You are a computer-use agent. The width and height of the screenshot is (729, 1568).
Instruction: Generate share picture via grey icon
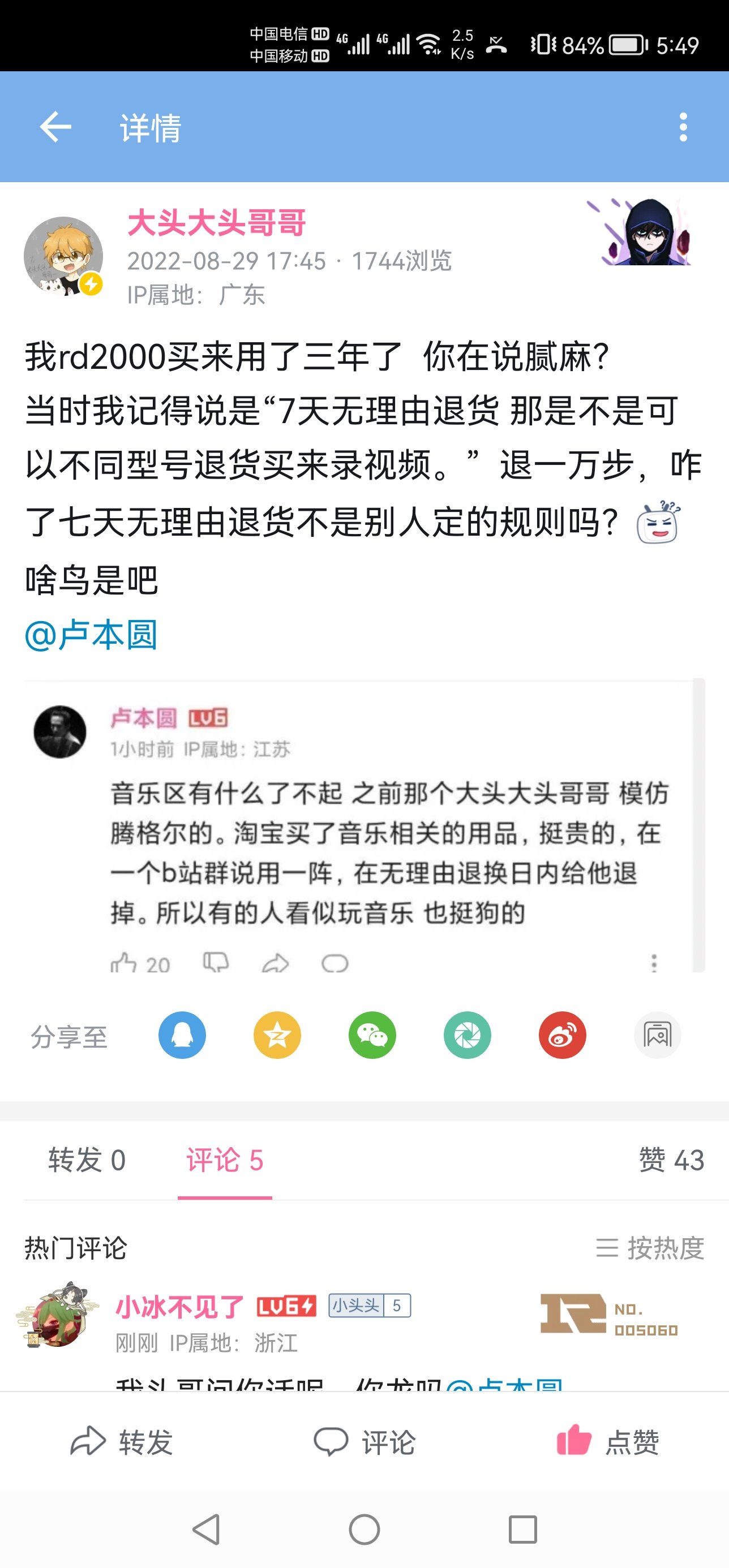pos(657,1035)
